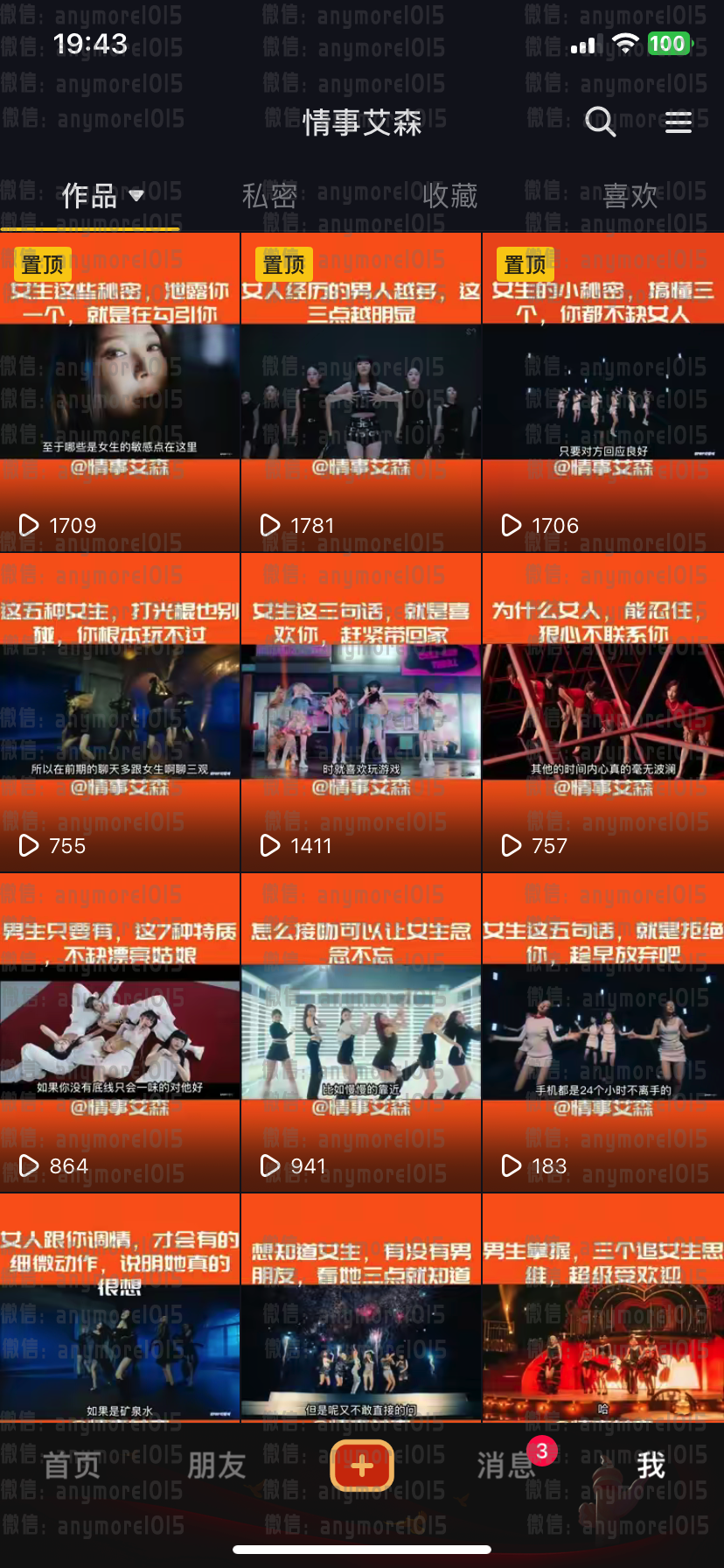
Task: Open the video with 864 plays
Action: (120, 1032)
